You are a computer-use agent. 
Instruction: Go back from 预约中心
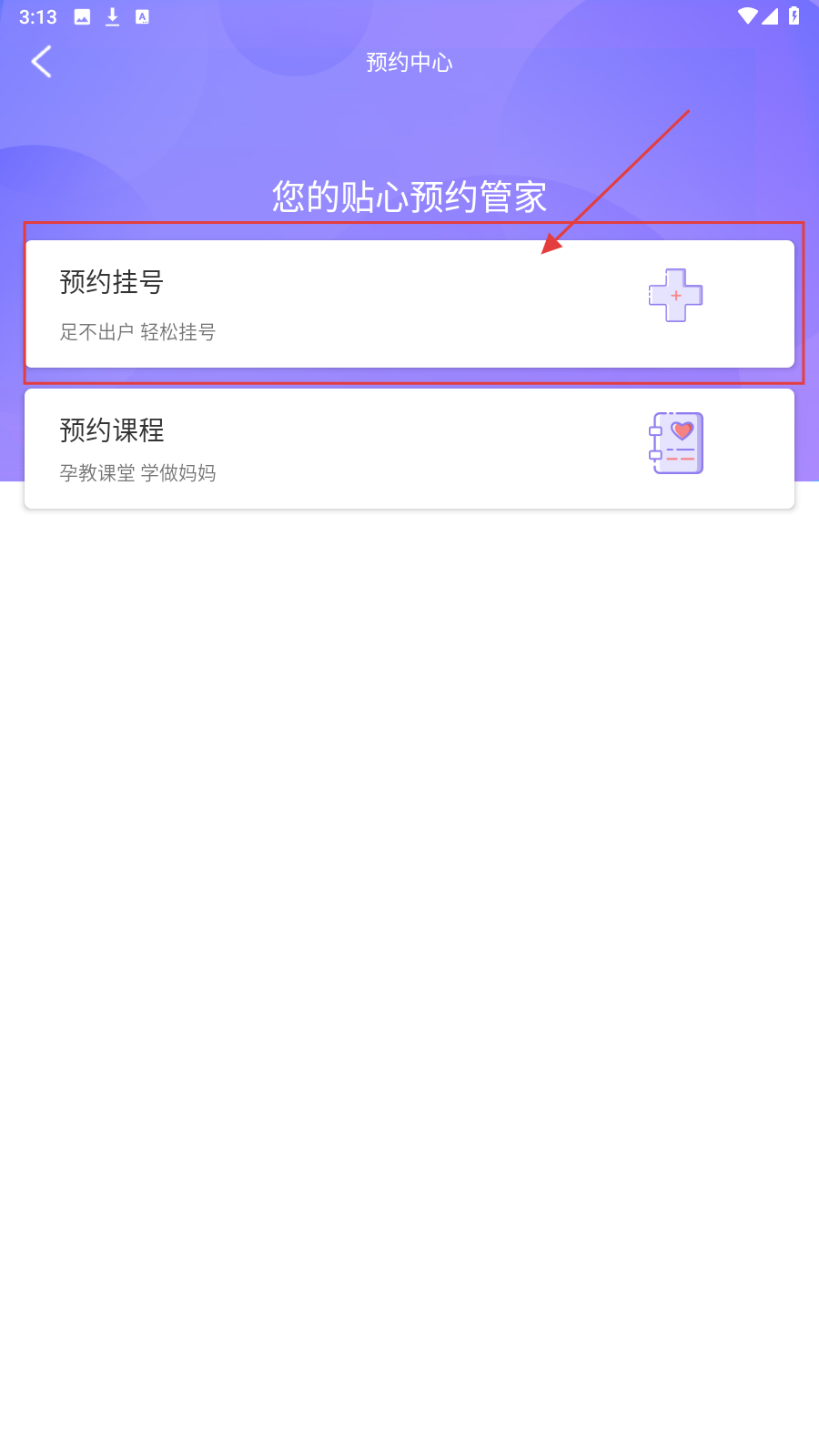point(42,62)
